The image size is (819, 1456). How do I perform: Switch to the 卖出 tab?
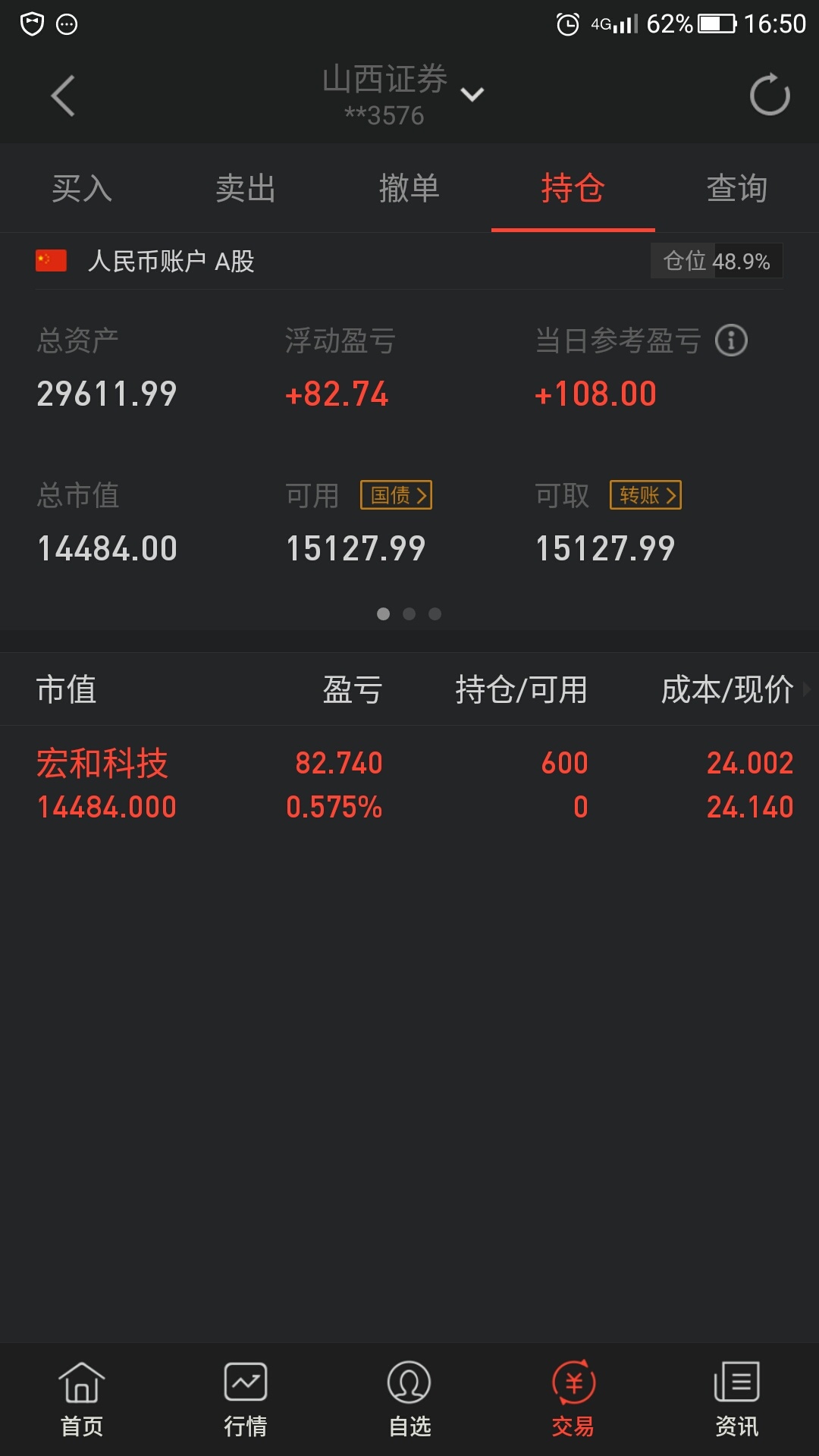246,188
